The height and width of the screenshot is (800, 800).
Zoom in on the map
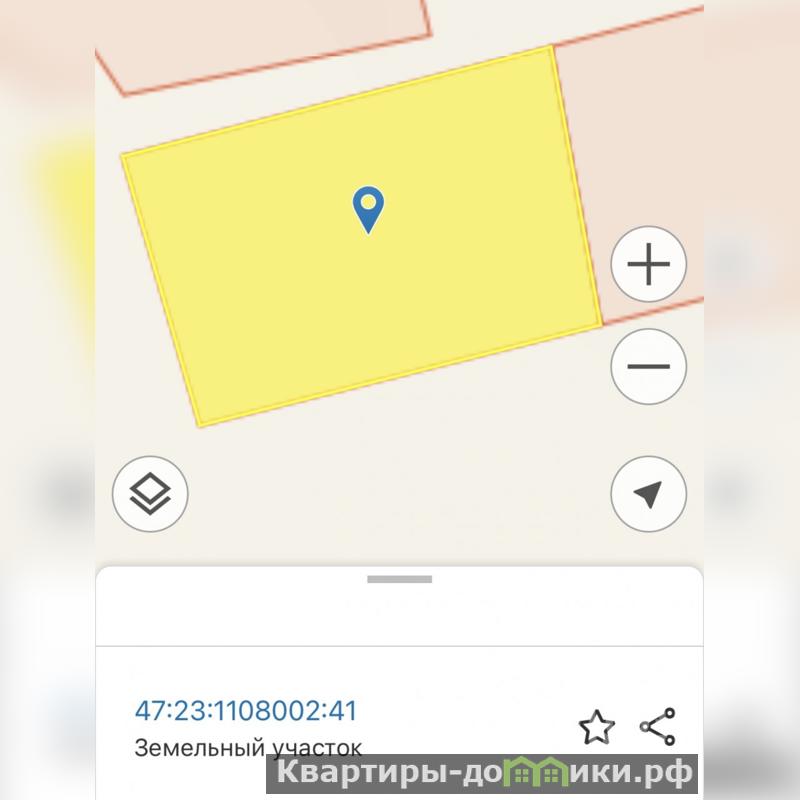(648, 265)
